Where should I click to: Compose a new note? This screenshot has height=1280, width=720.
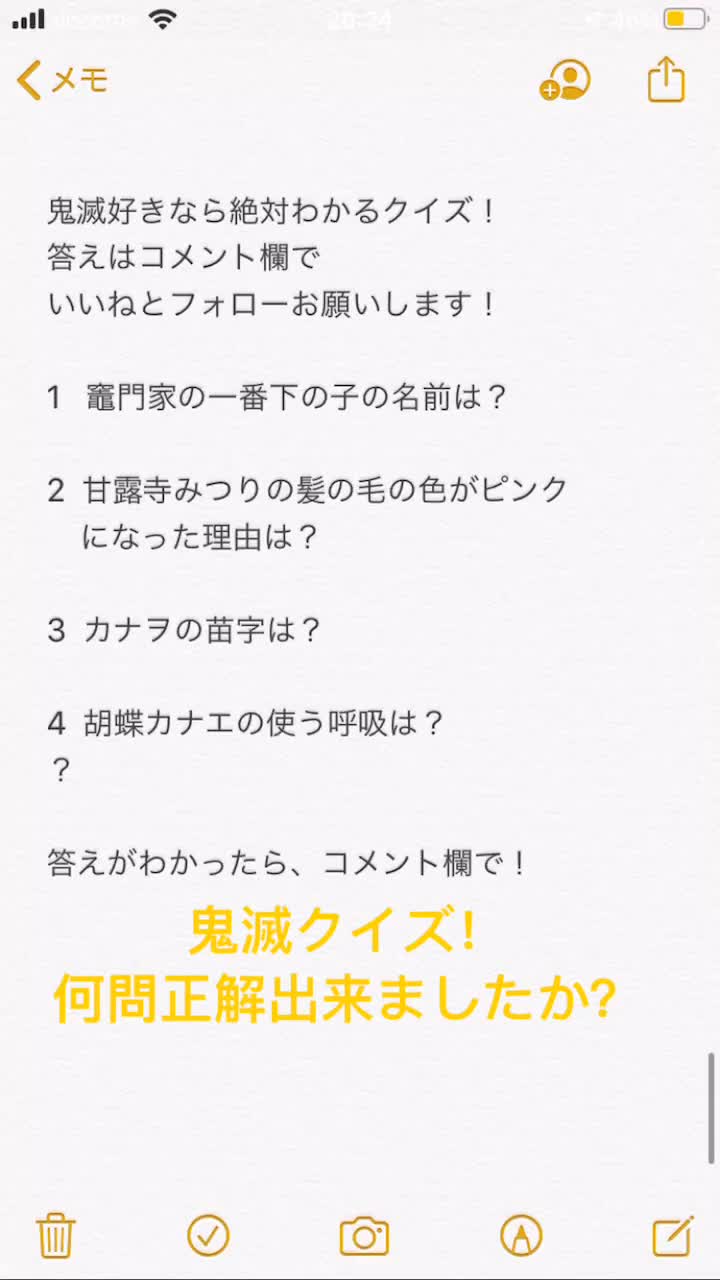(x=673, y=1236)
